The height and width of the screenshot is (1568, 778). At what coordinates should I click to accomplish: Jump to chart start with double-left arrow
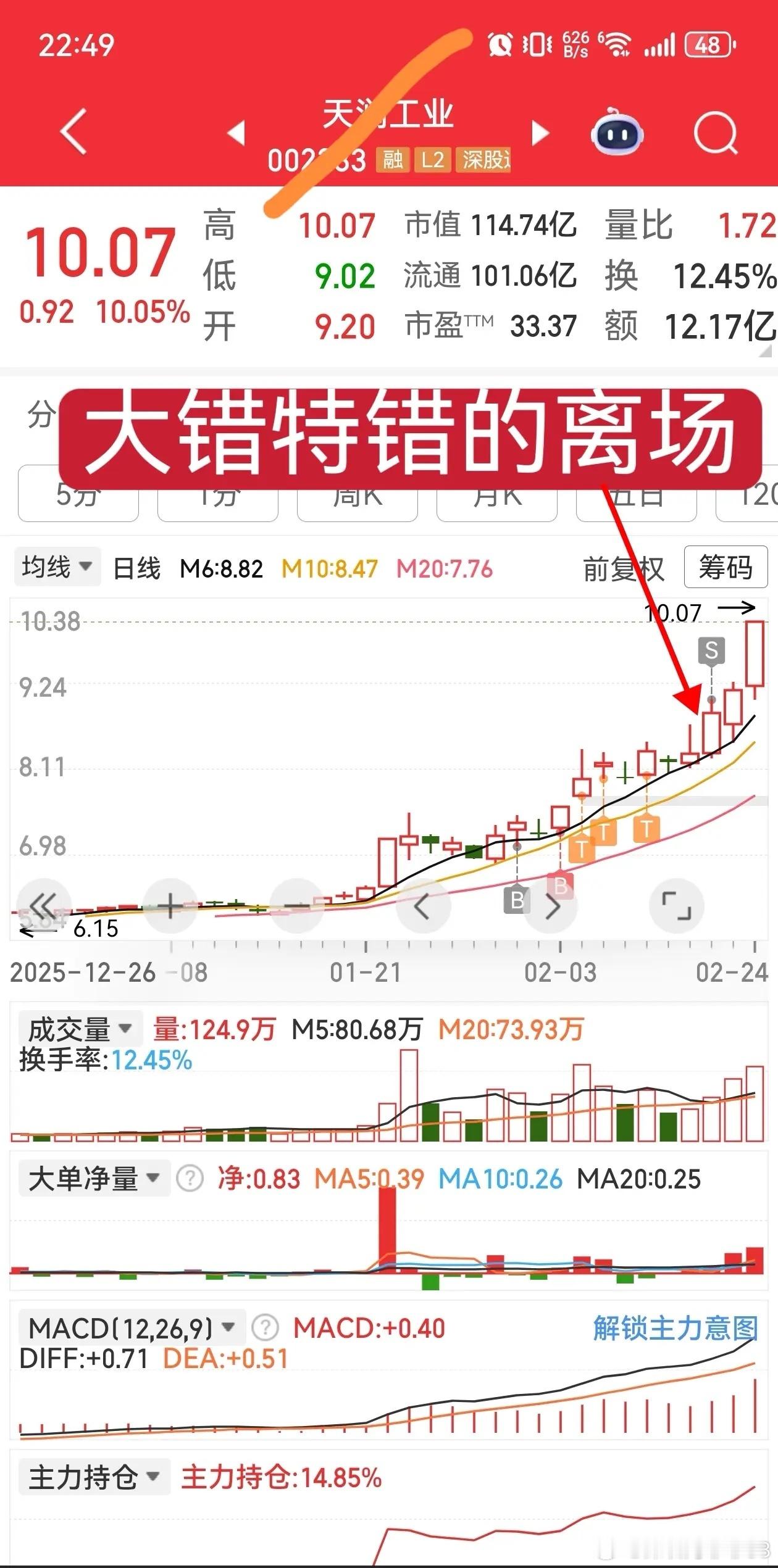tap(44, 906)
